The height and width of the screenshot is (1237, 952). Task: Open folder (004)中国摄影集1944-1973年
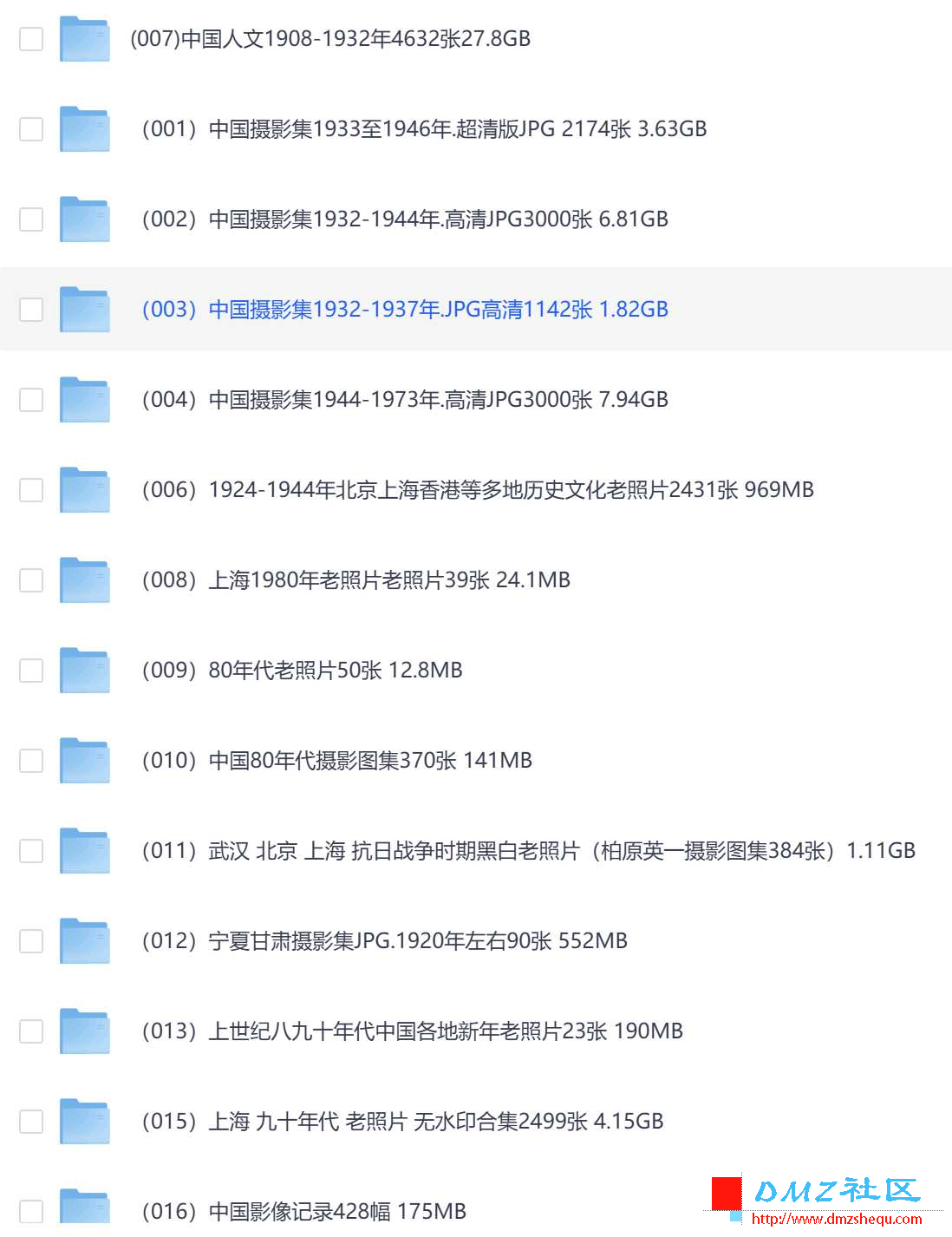tap(405, 400)
